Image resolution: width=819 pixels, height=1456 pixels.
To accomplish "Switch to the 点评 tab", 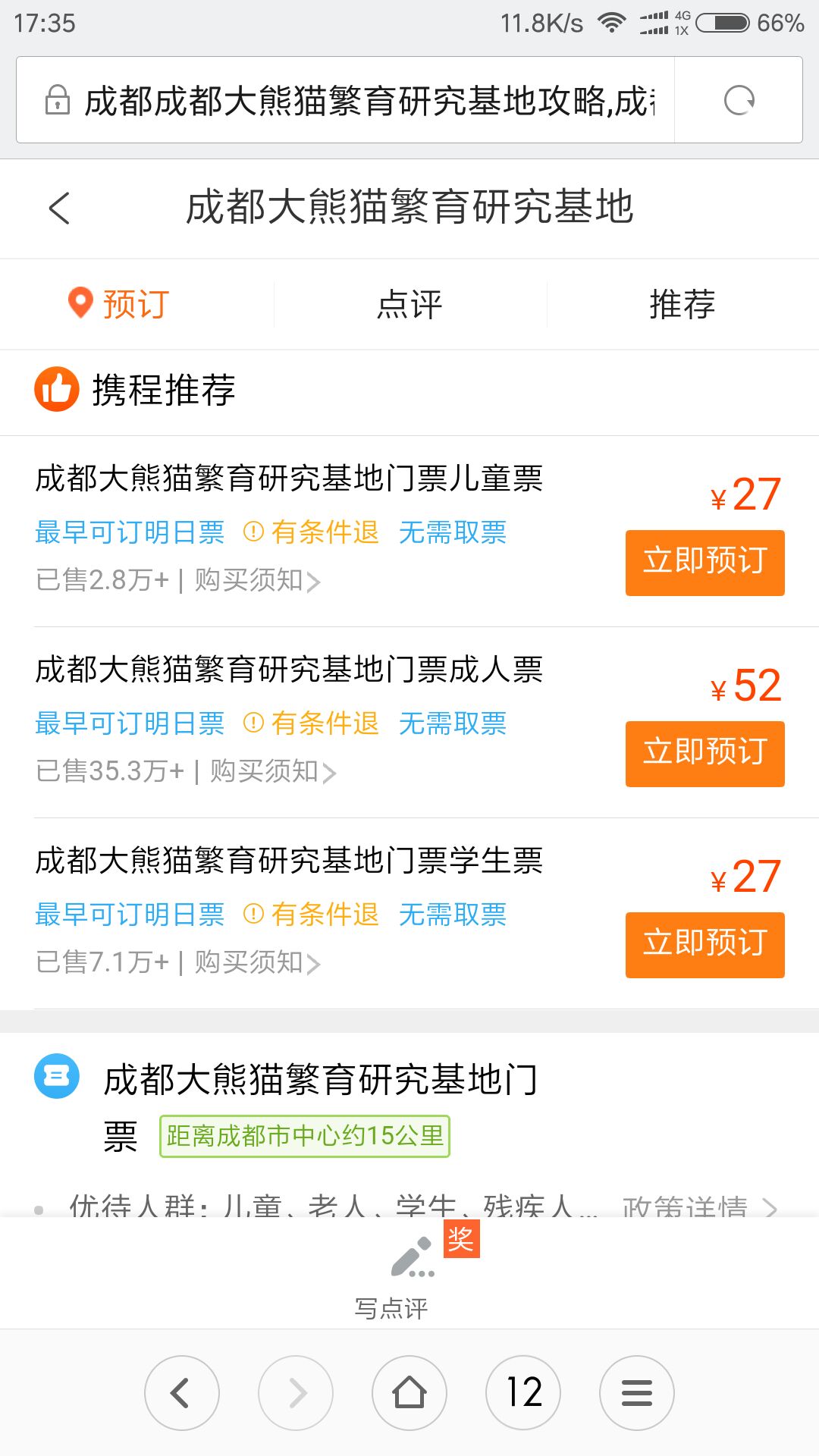I will (409, 304).
